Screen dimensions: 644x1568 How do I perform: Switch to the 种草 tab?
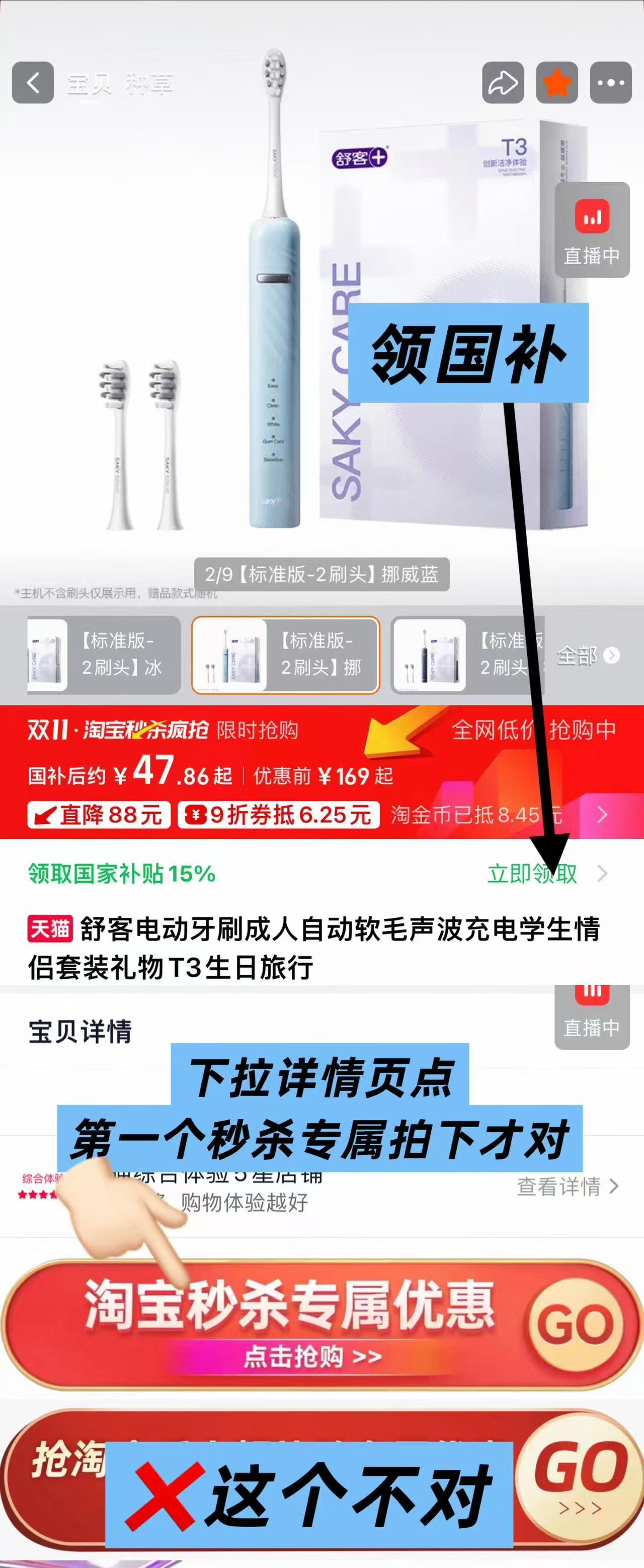tap(151, 84)
